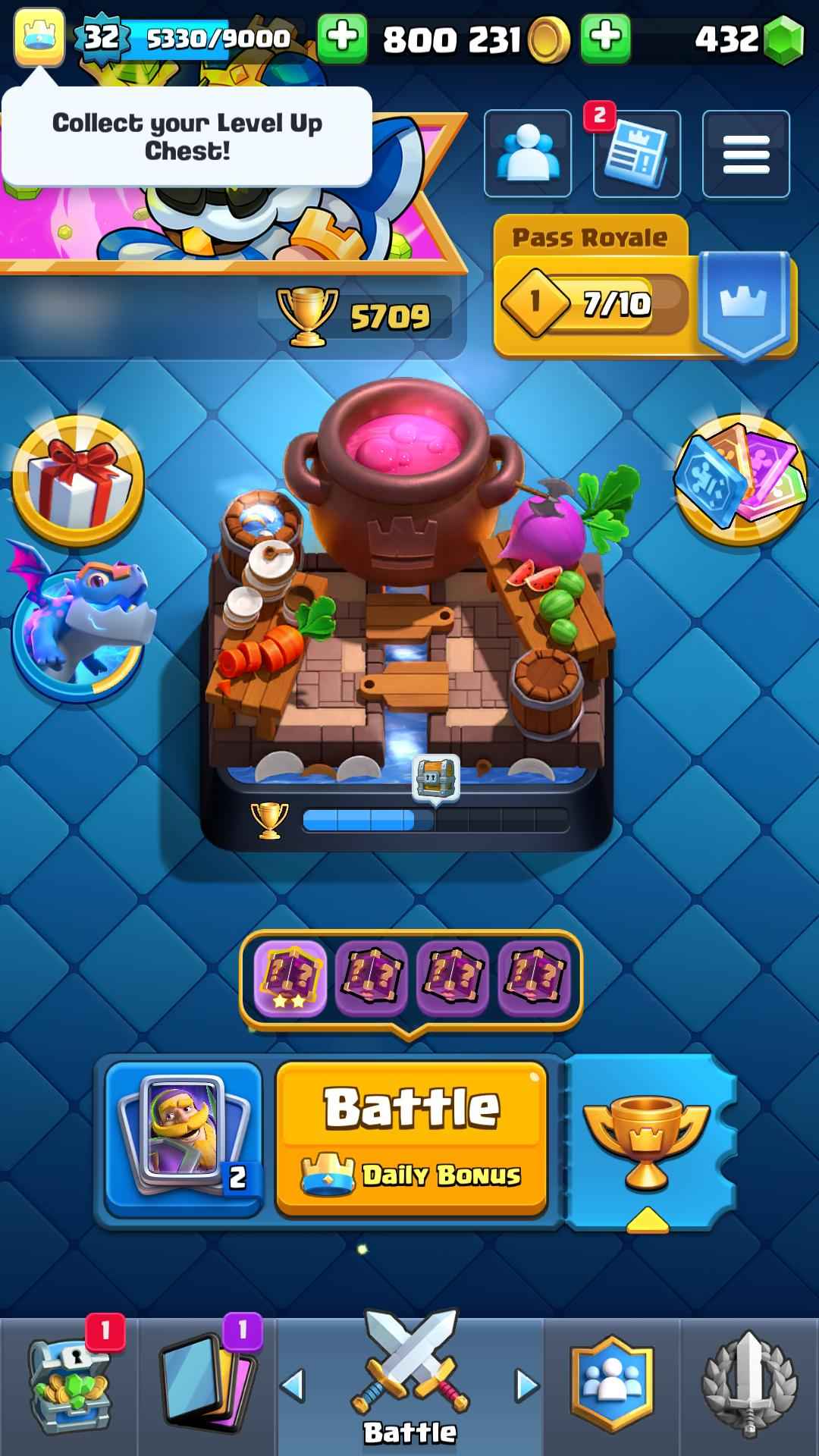The image size is (819, 1456).
Task: Tap the green plus to buy gold
Action: click(342, 38)
